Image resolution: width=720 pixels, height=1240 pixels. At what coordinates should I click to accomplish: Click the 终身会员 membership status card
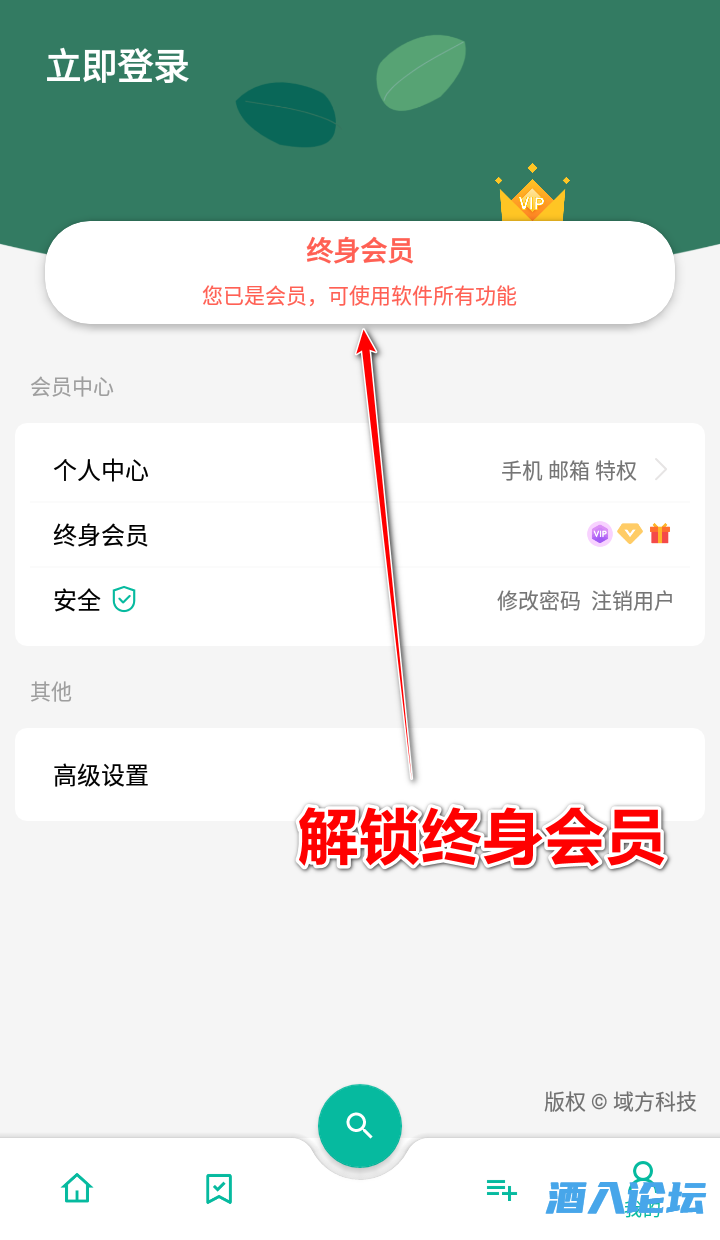(360, 272)
